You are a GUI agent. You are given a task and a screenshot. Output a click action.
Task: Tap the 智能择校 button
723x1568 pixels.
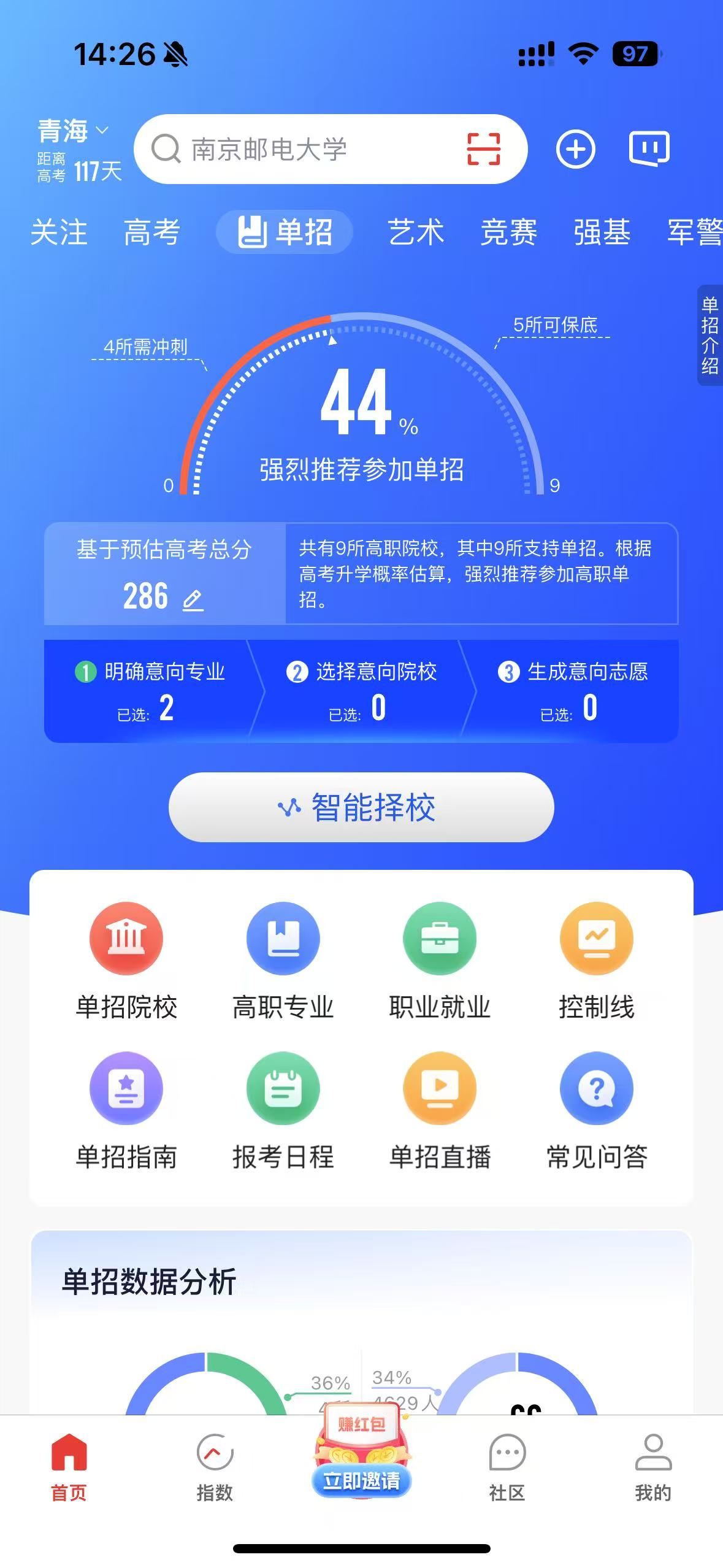[361, 807]
